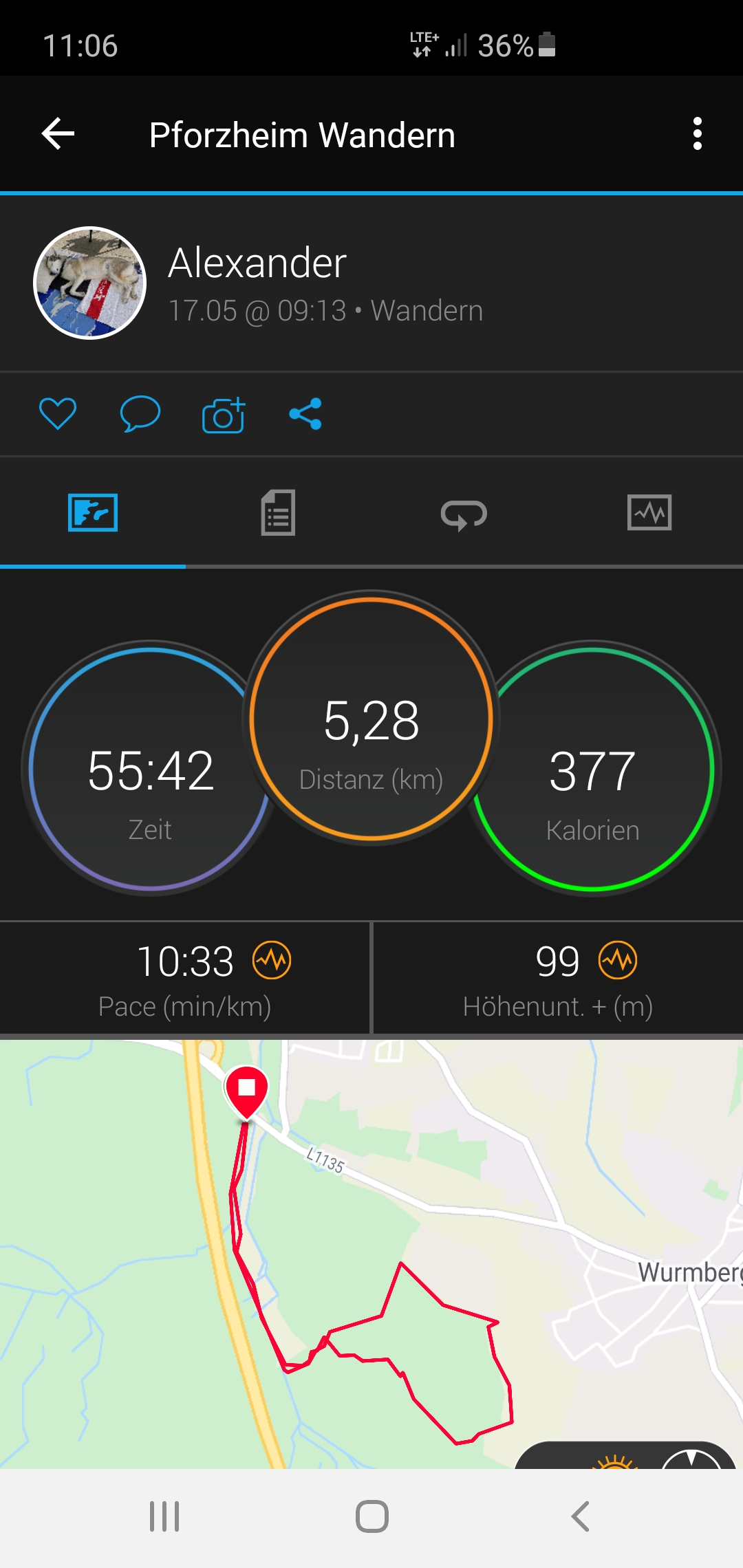Open comments for the activity
This screenshot has height=1568, width=743.
(140, 414)
